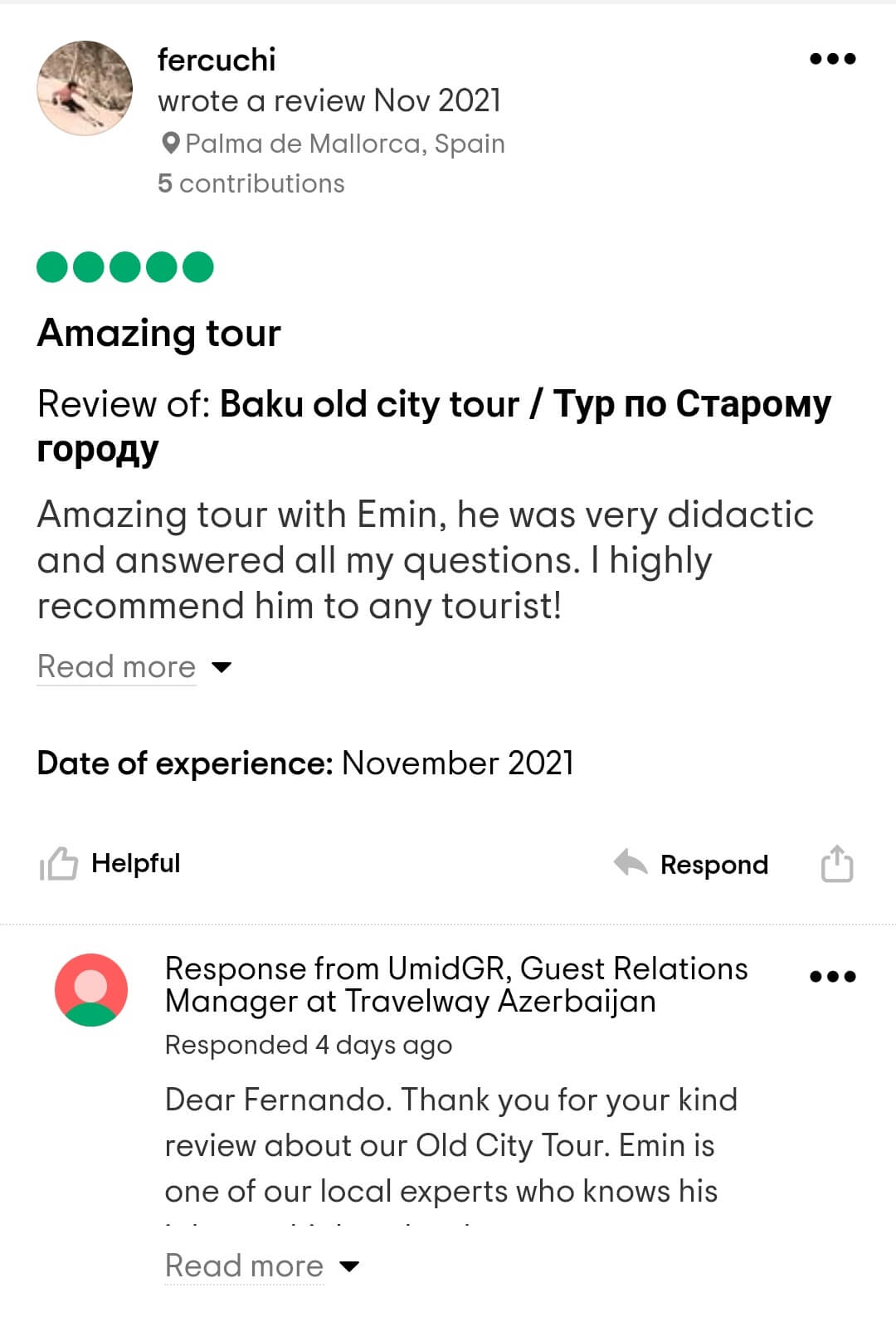Open Baku old city tour listing
Viewport: 896px width, 1322px height.
pyautogui.click(x=524, y=405)
